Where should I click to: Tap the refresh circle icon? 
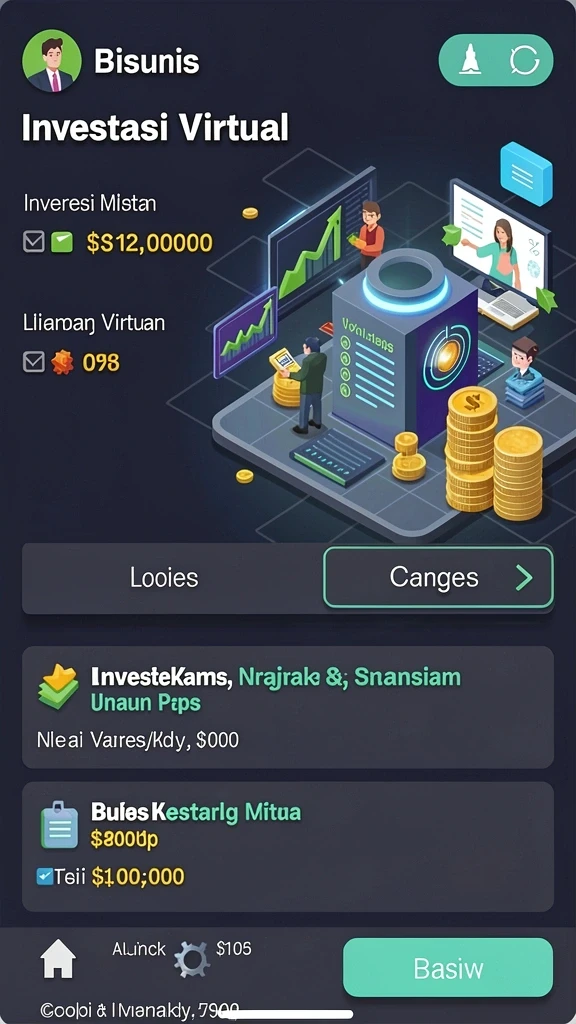click(524, 61)
